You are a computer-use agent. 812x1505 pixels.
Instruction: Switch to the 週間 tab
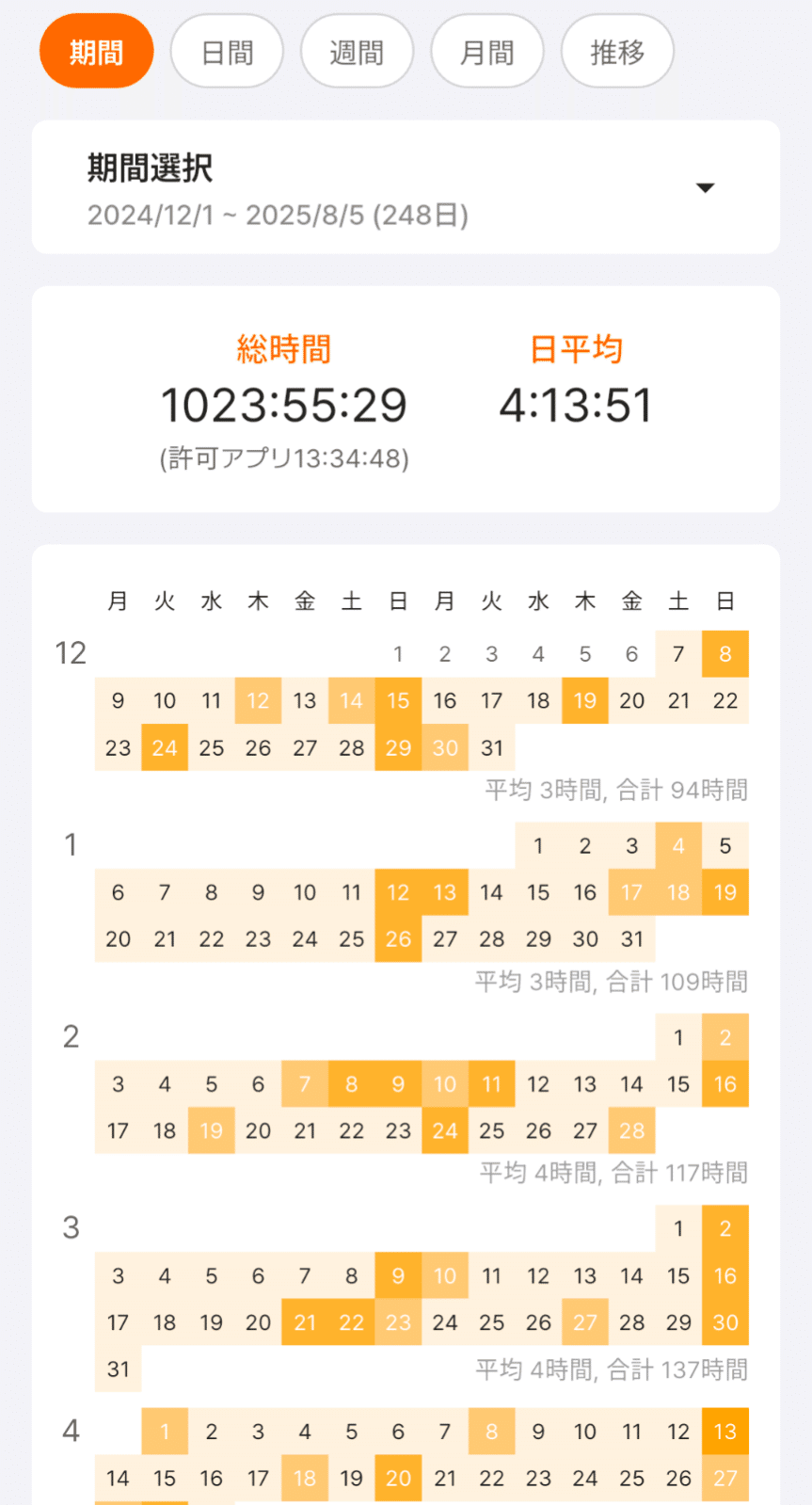click(357, 52)
